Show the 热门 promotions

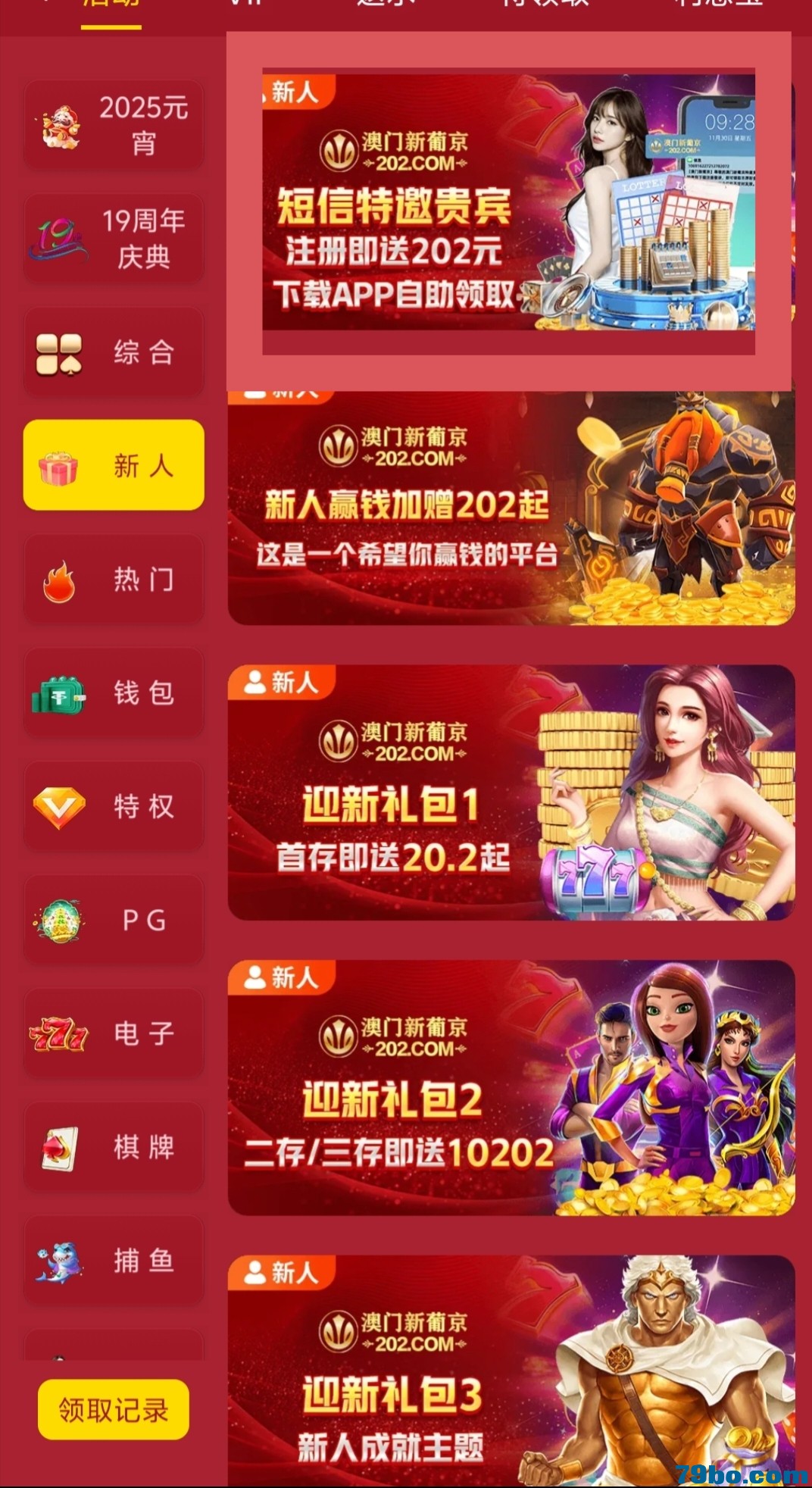tap(114, 580)
